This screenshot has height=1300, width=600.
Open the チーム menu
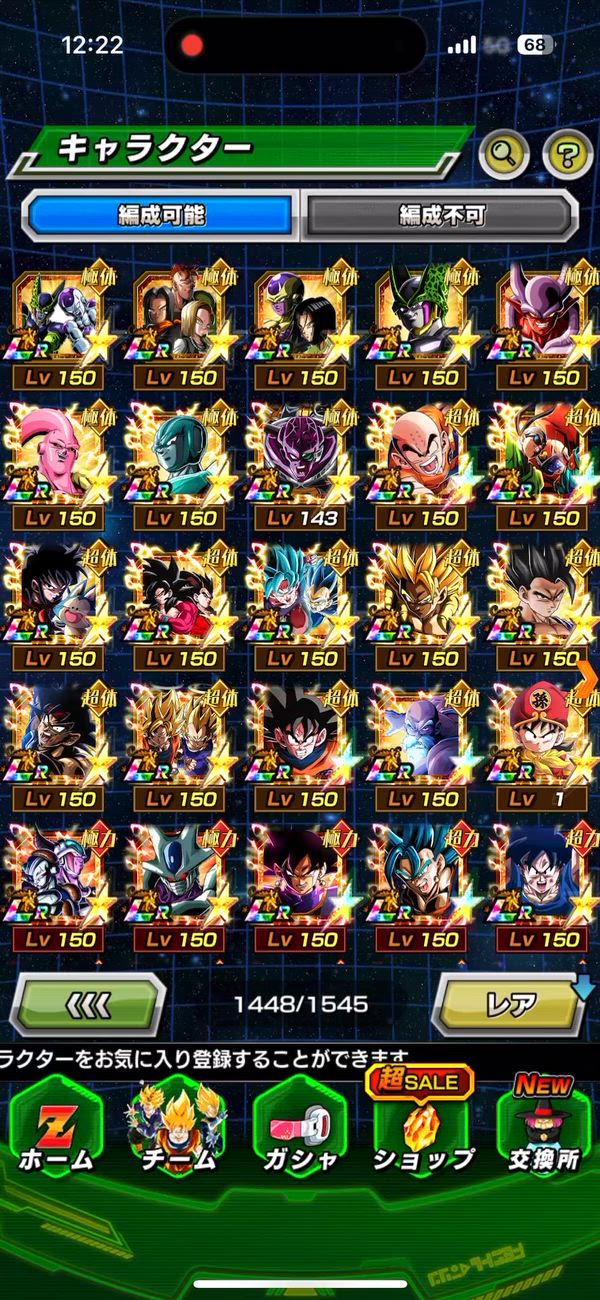[178, 1127]
